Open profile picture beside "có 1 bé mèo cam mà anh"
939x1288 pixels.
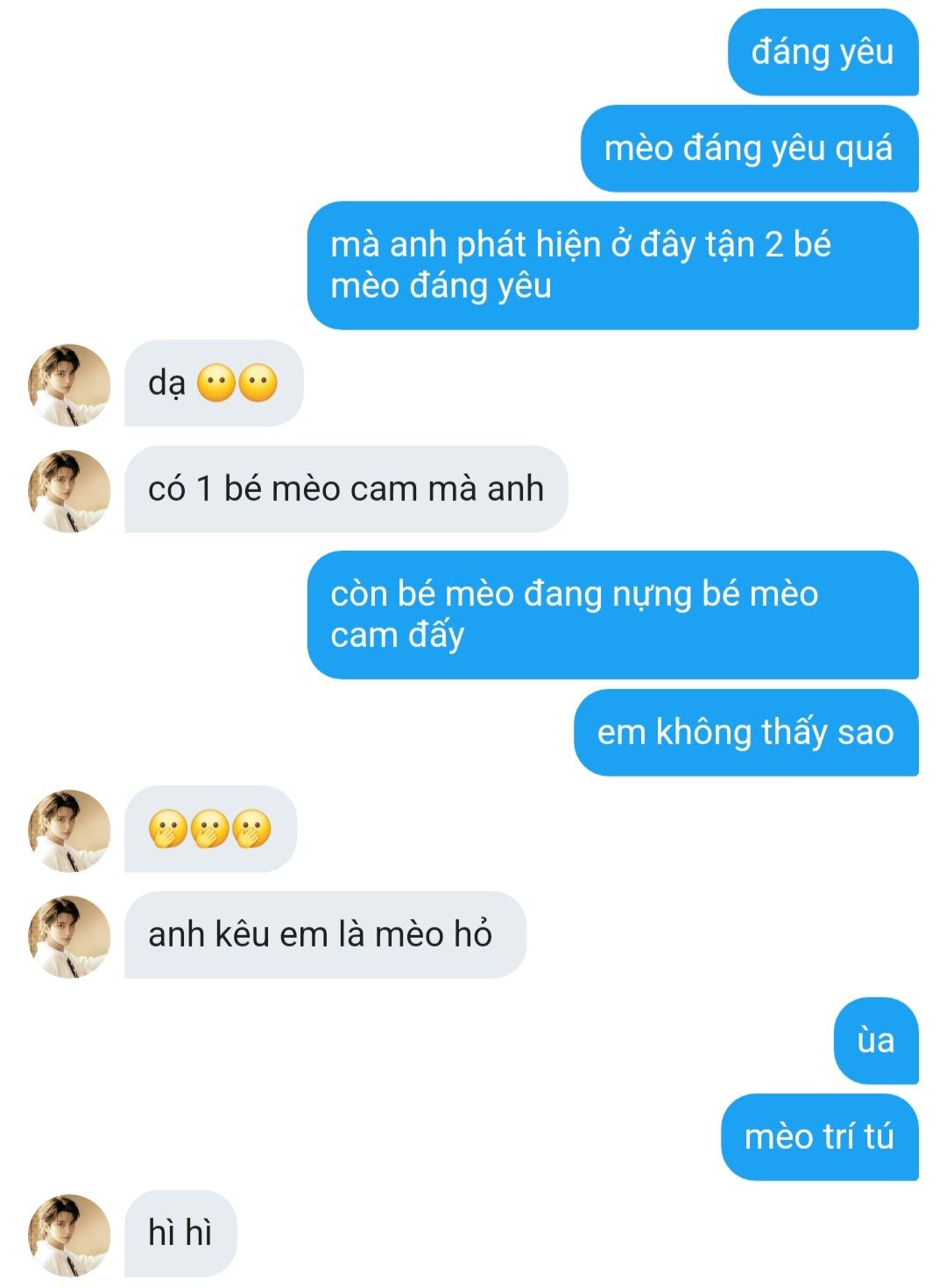coord(69,489)
